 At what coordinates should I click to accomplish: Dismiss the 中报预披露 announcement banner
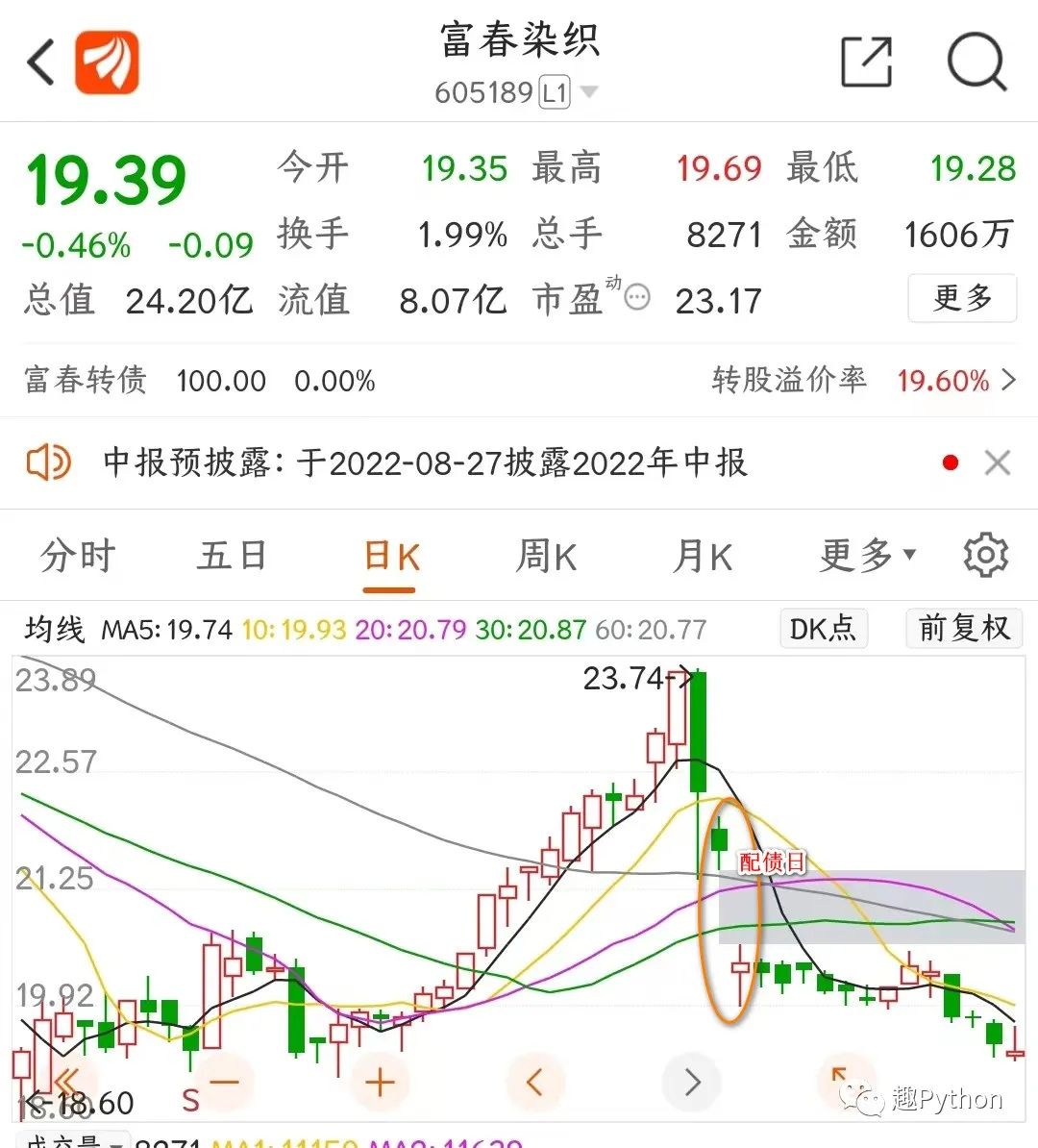click(998, 463)
